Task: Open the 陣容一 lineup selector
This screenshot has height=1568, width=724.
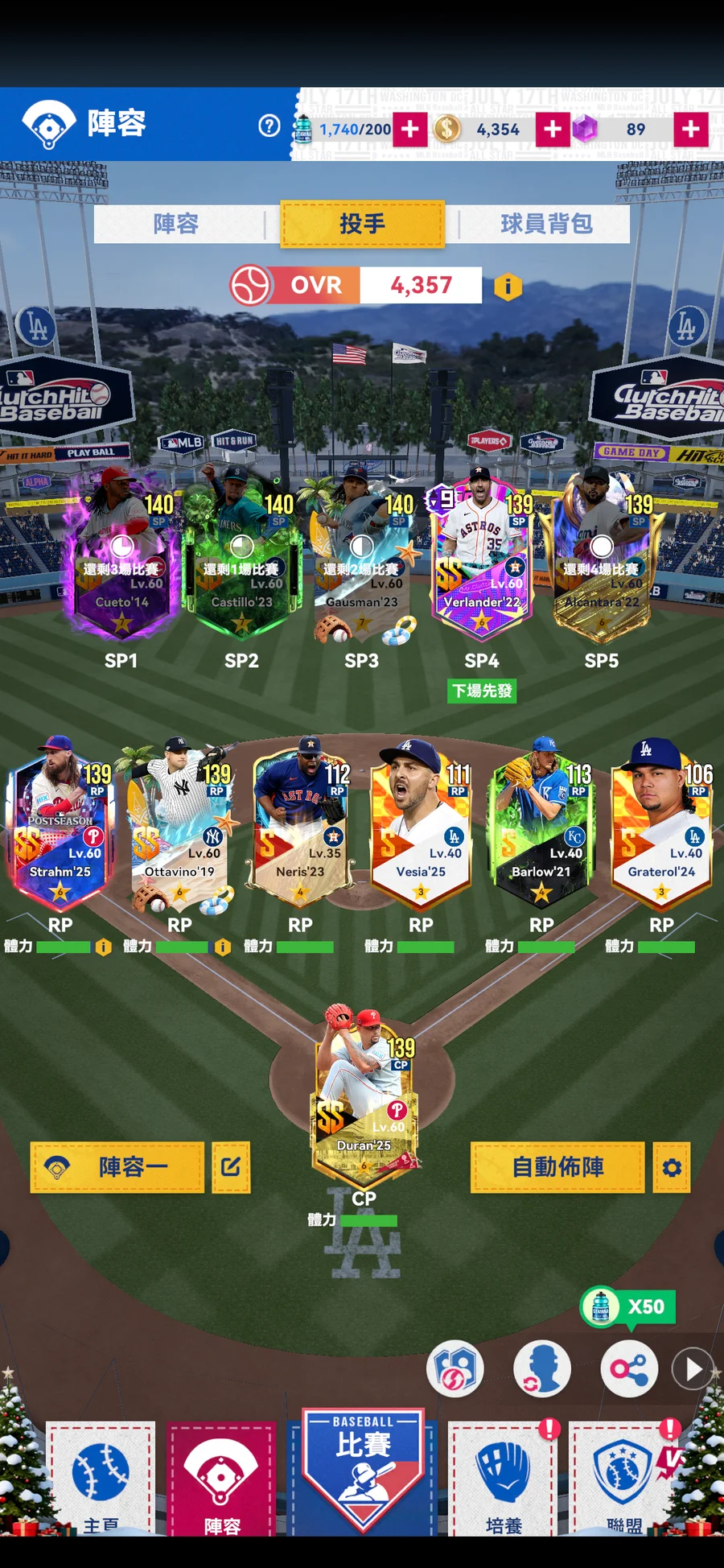Action: (117, 1167)
